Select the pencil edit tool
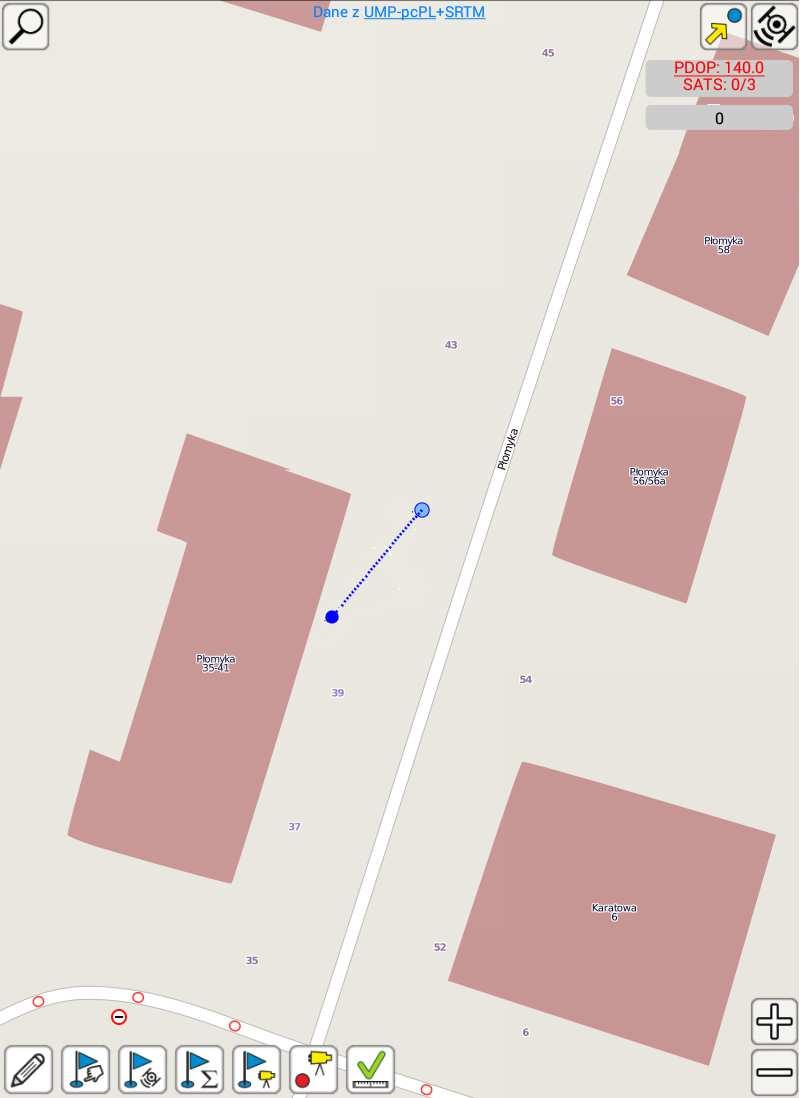The height and width of the screenshot is (1098, 800). [x=28, y=1070]
